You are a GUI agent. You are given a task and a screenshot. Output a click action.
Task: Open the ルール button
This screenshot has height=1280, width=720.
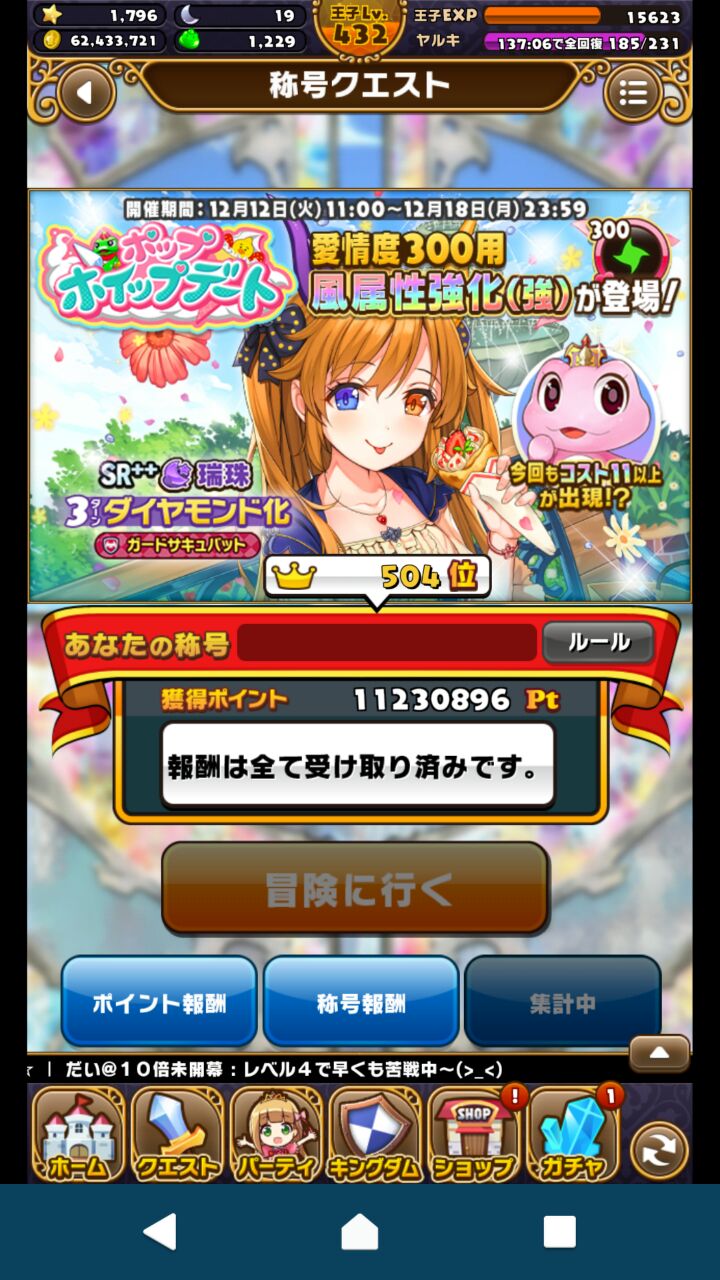pyautogui.click(x=598, y=642)
